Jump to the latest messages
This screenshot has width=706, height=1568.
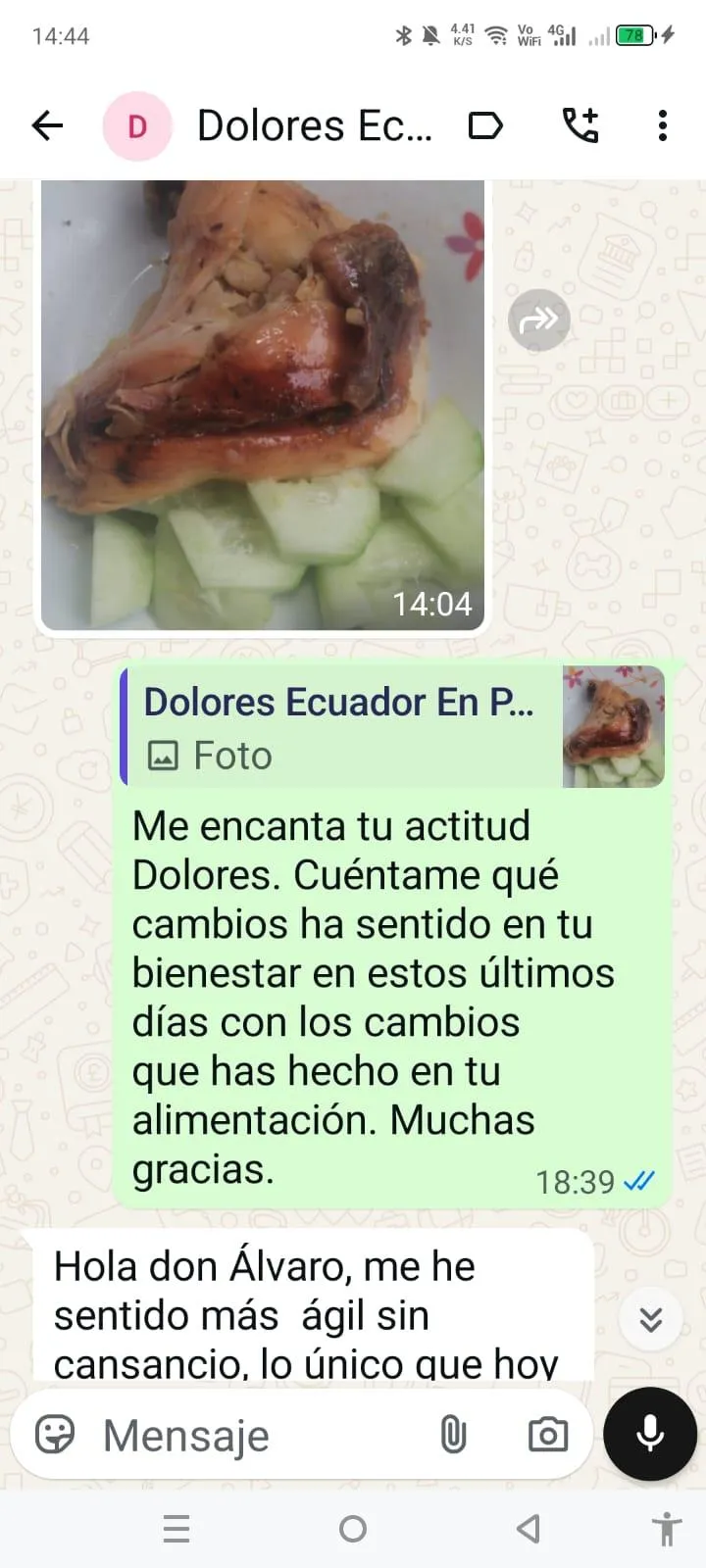tap(651, 1319)
